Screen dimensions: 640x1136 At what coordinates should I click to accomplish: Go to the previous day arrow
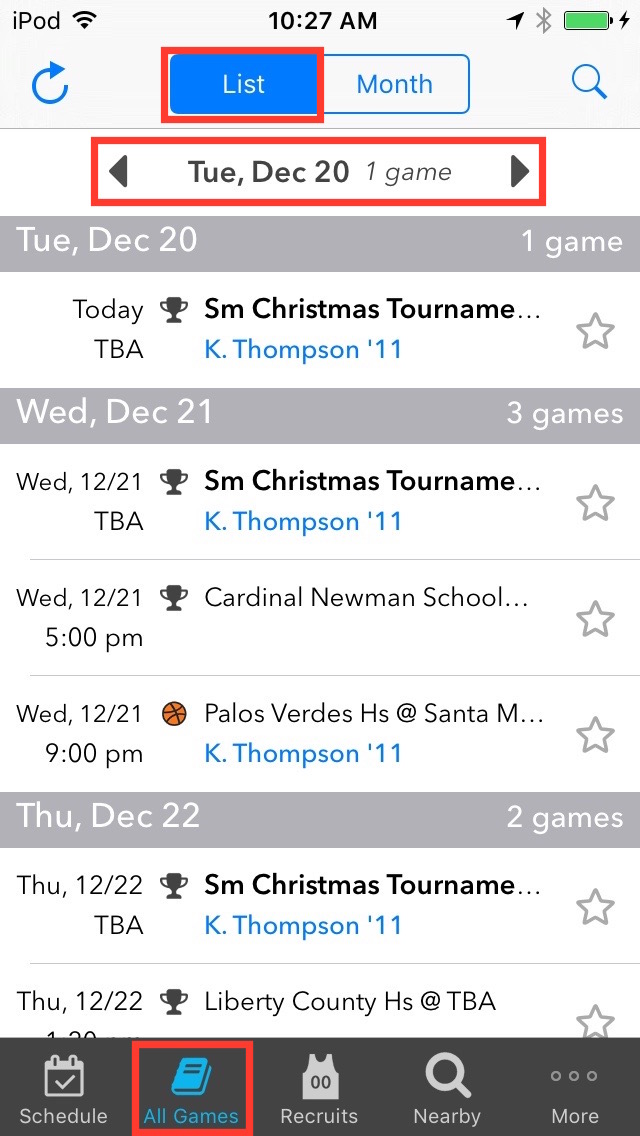coord(119,172)
